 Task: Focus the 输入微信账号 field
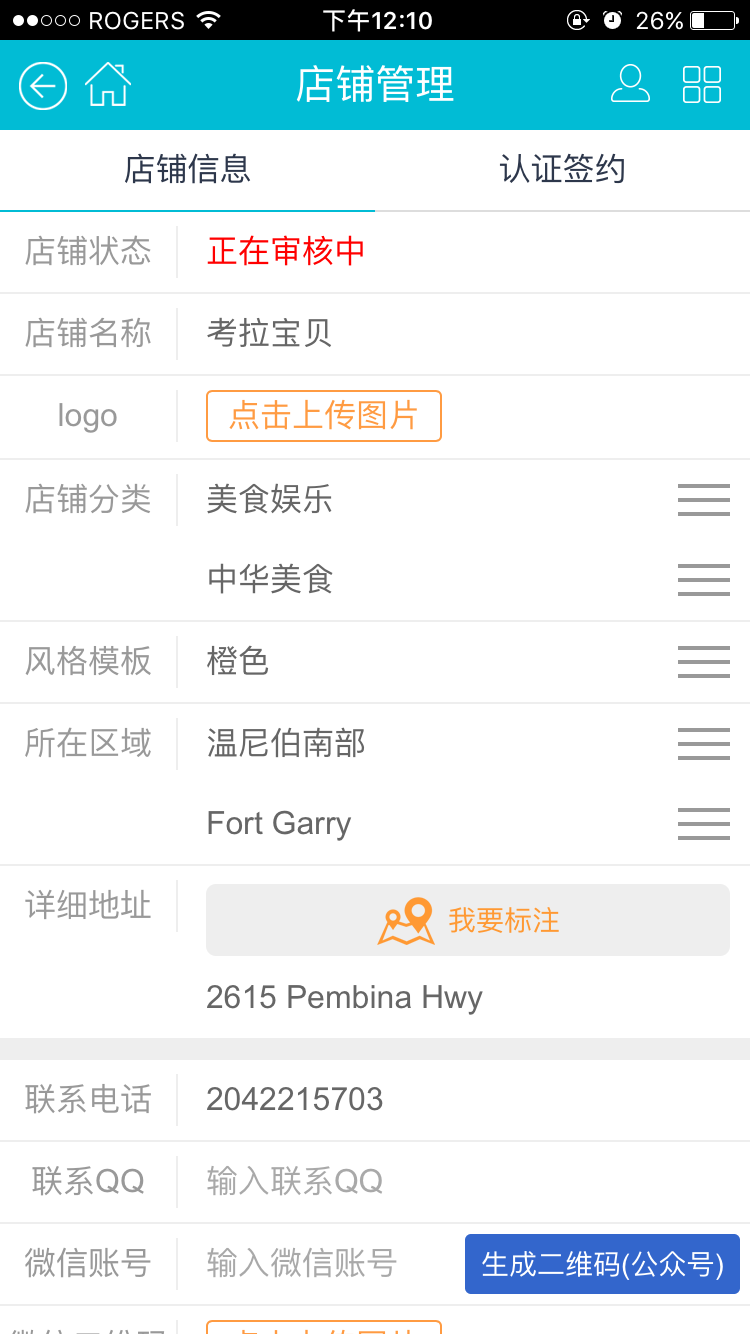(x=320, y=1264)
